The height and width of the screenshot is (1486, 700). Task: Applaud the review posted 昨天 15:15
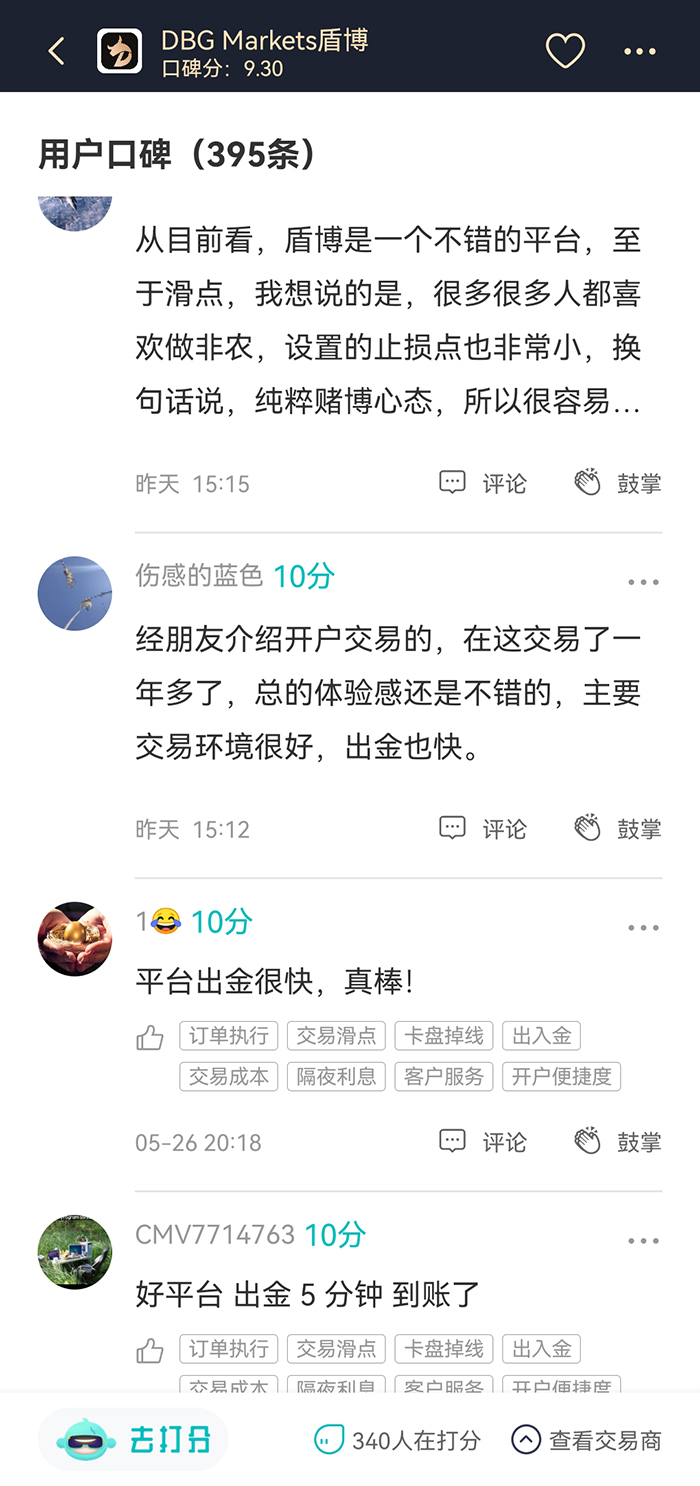tap(618, 483)
